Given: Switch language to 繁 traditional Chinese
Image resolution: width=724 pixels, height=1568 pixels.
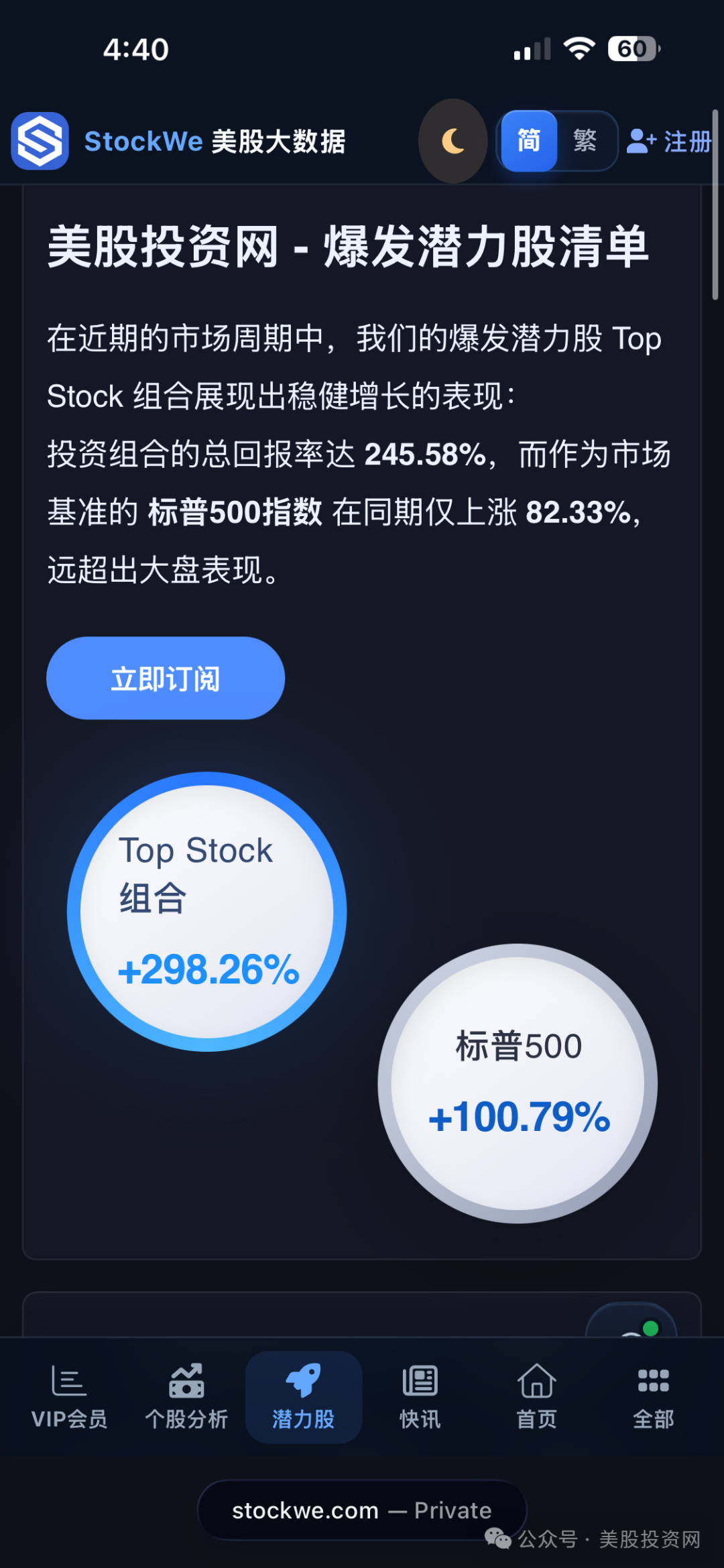Looking at the screenshot, I should [x=585, y=141].
